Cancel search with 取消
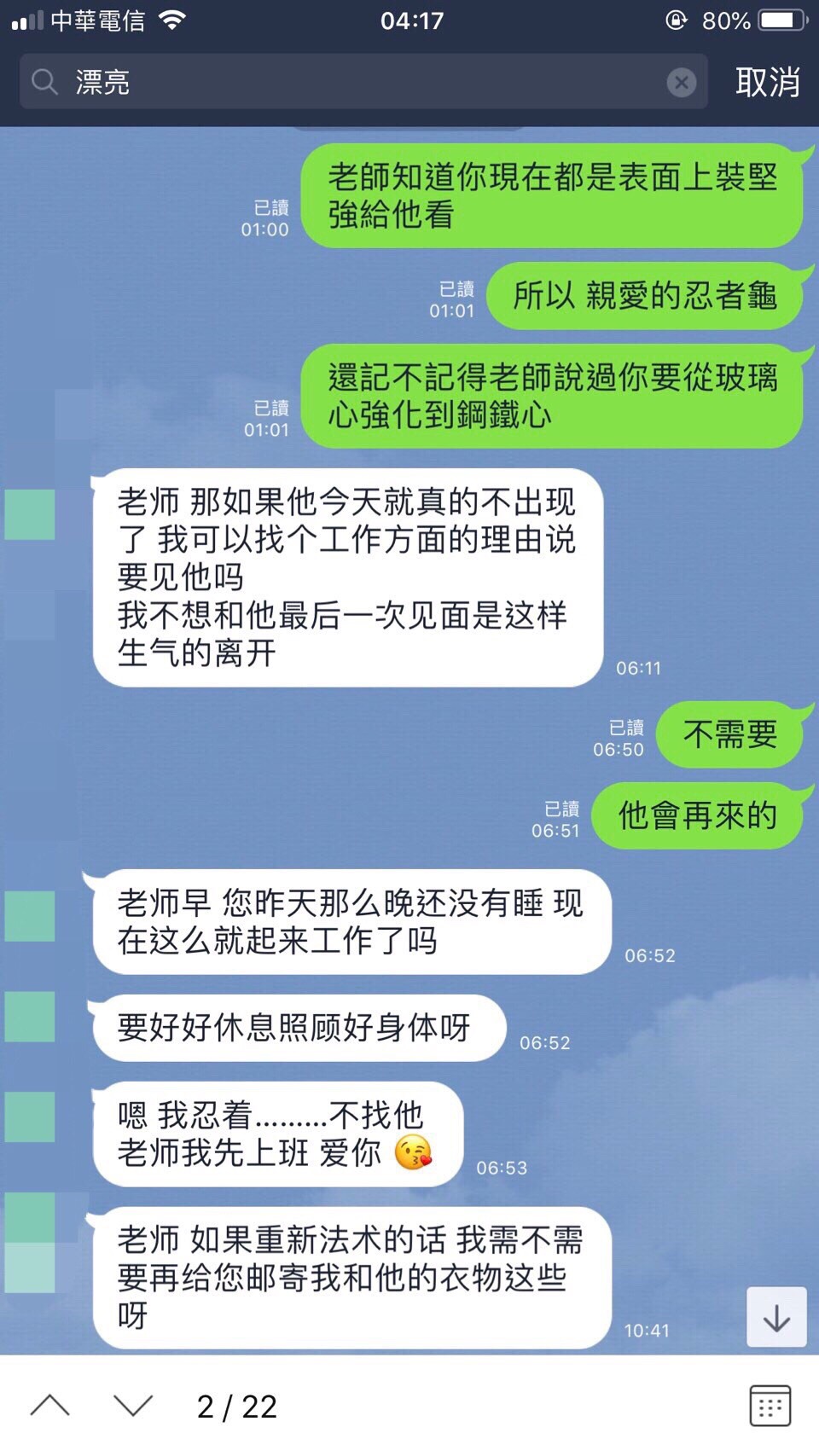Screen dimensions: 819x1456 pos(767,83)
